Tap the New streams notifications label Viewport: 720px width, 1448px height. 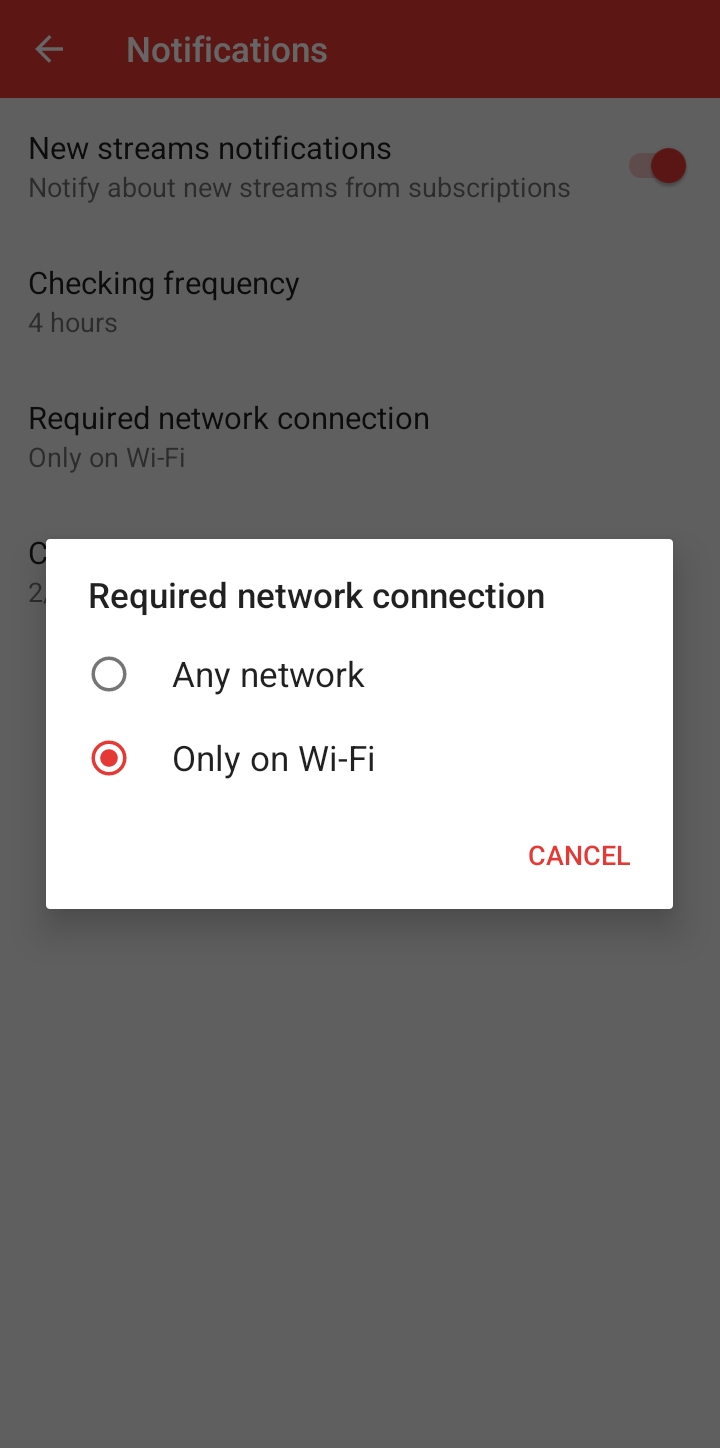coord(209,148)
